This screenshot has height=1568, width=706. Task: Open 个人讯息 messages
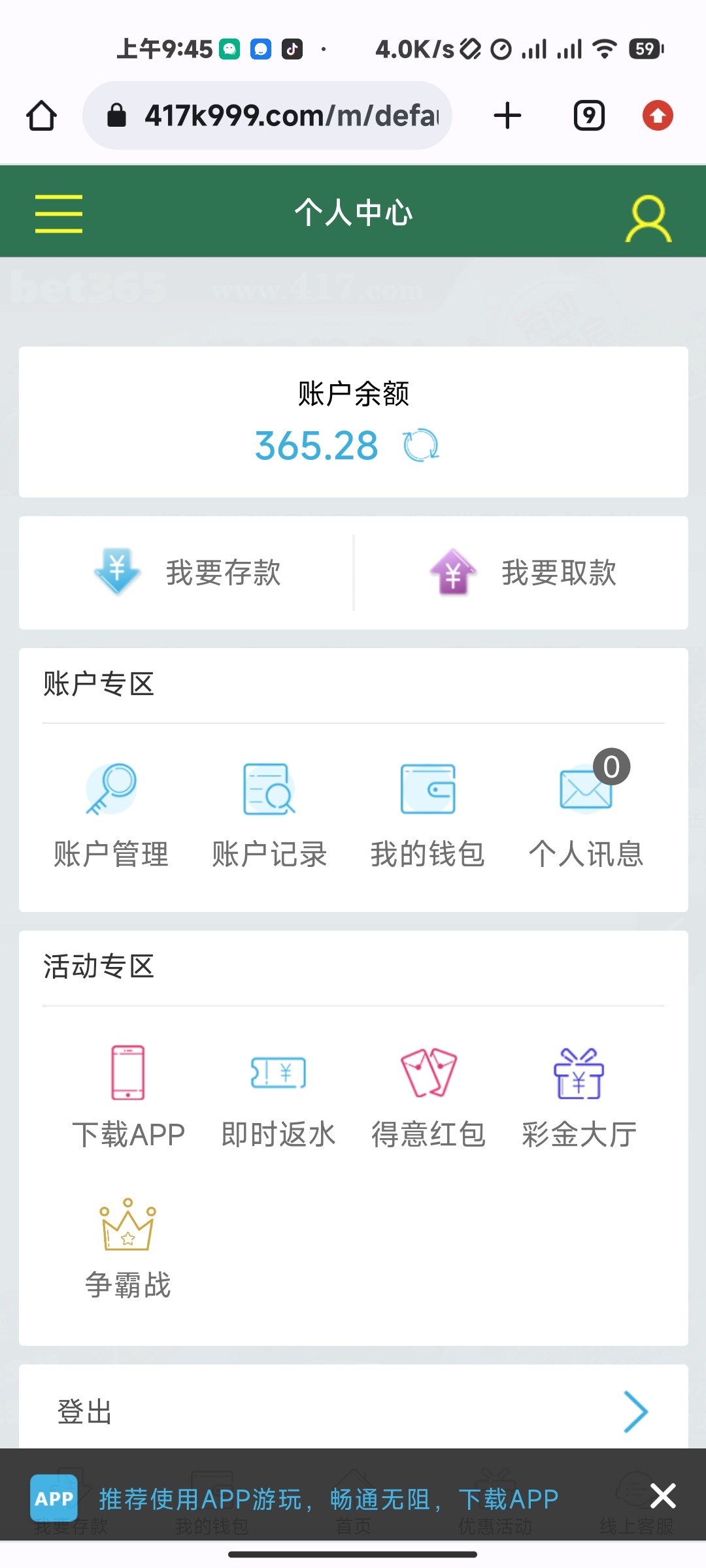pyautogui.click(x=586, y=814)
